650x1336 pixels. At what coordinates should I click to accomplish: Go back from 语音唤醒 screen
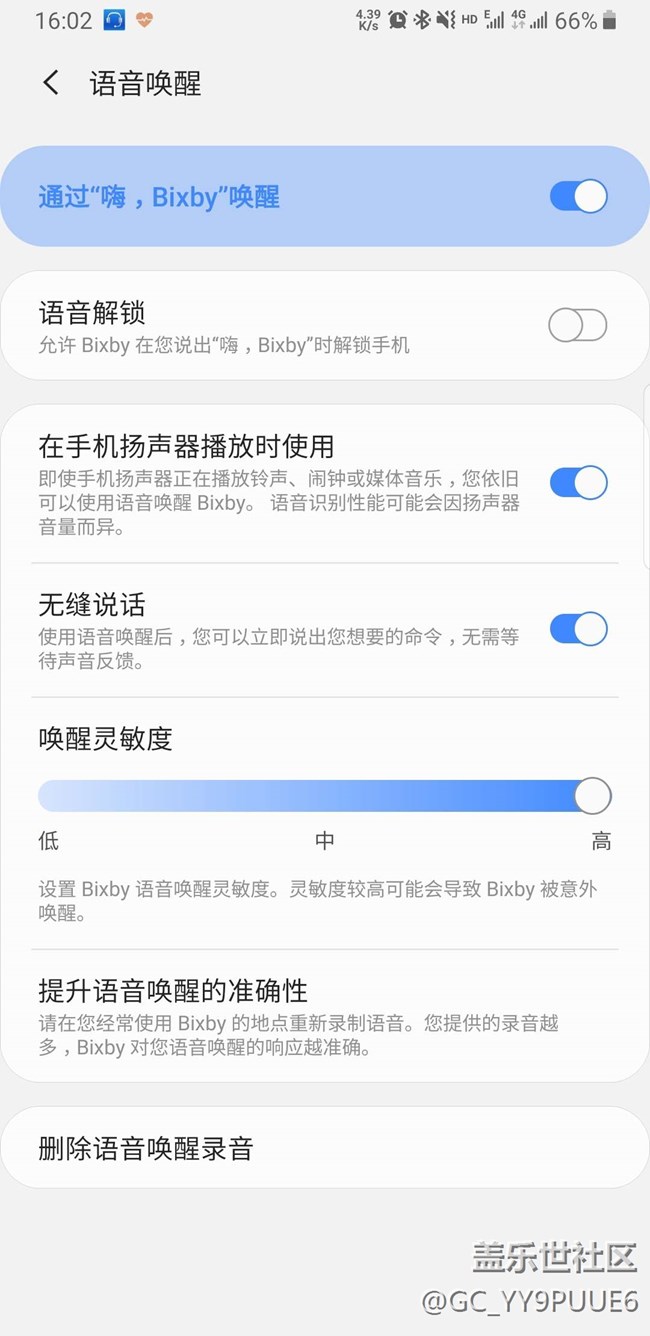(51, 83)
